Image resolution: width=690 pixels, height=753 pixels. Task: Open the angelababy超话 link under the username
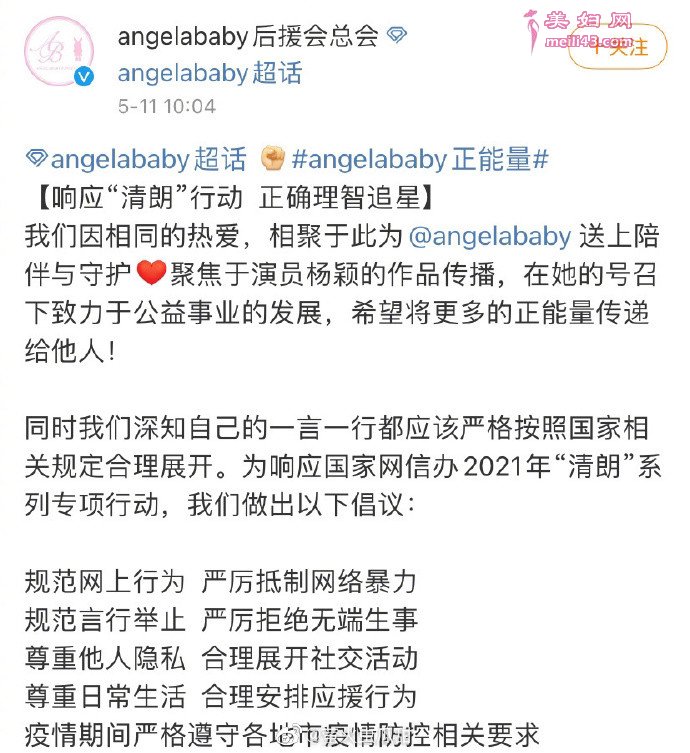[210, 73]
